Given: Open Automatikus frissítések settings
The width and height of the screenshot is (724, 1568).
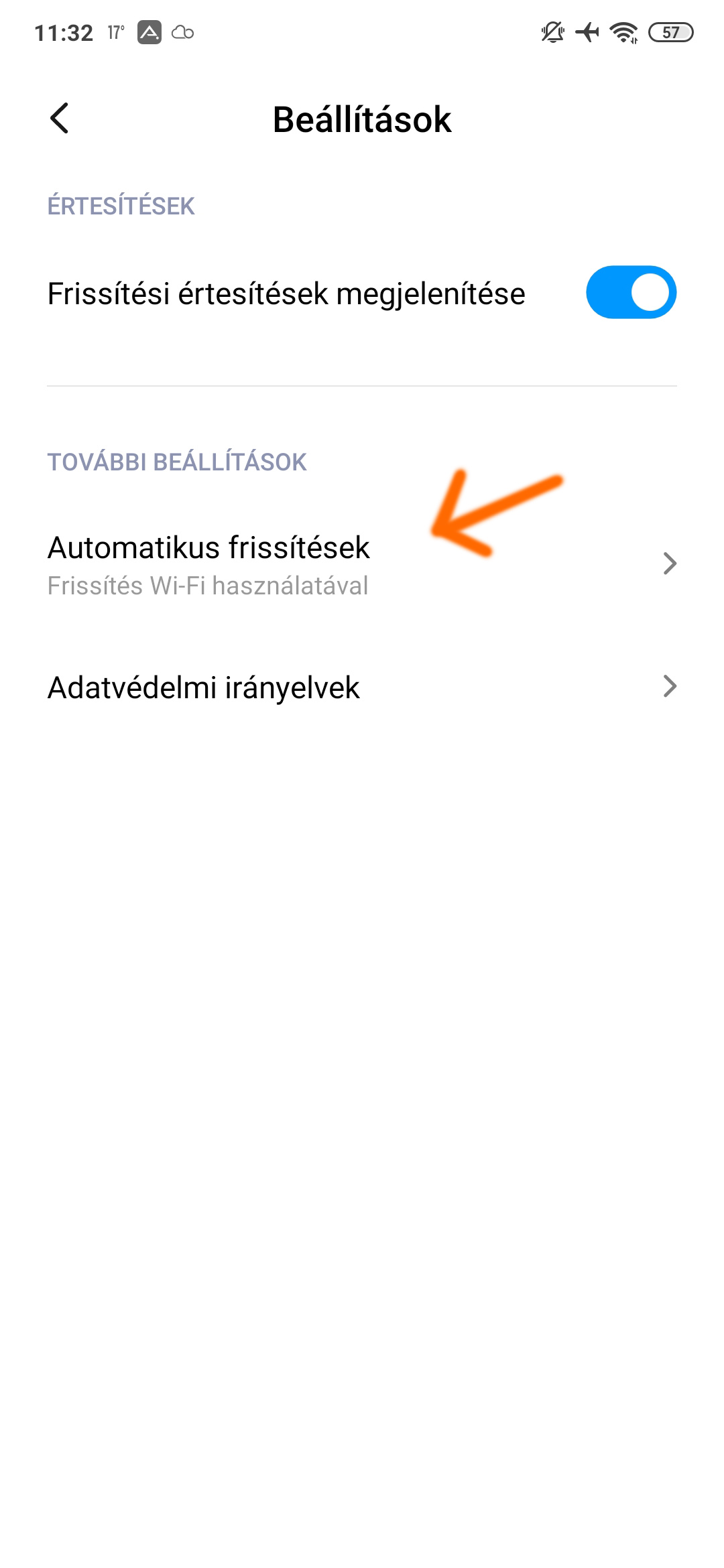Looking at the screenshot, I should [x=362, y=564].
